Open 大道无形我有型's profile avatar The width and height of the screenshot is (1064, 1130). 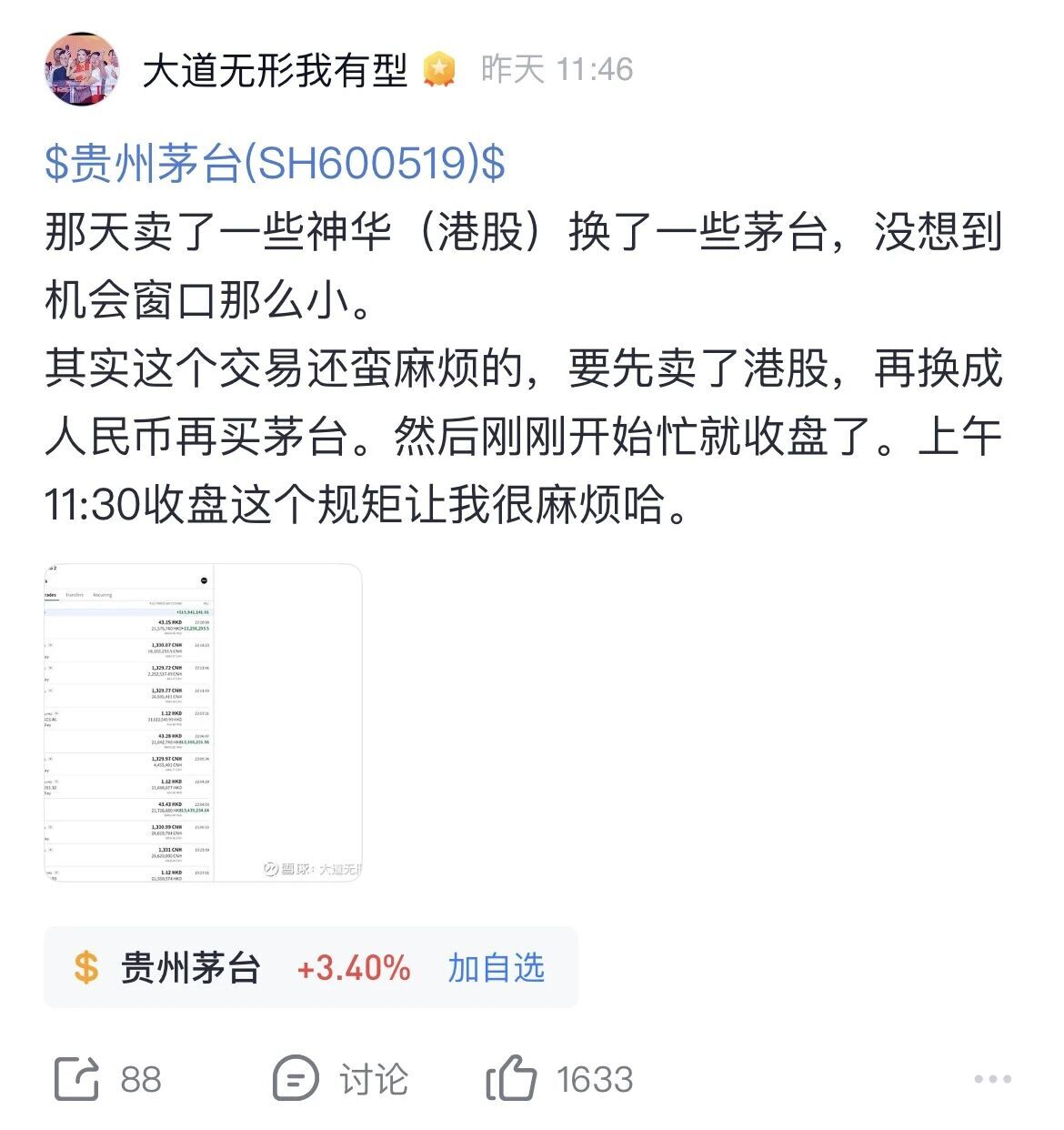click(x=82, y=69)
